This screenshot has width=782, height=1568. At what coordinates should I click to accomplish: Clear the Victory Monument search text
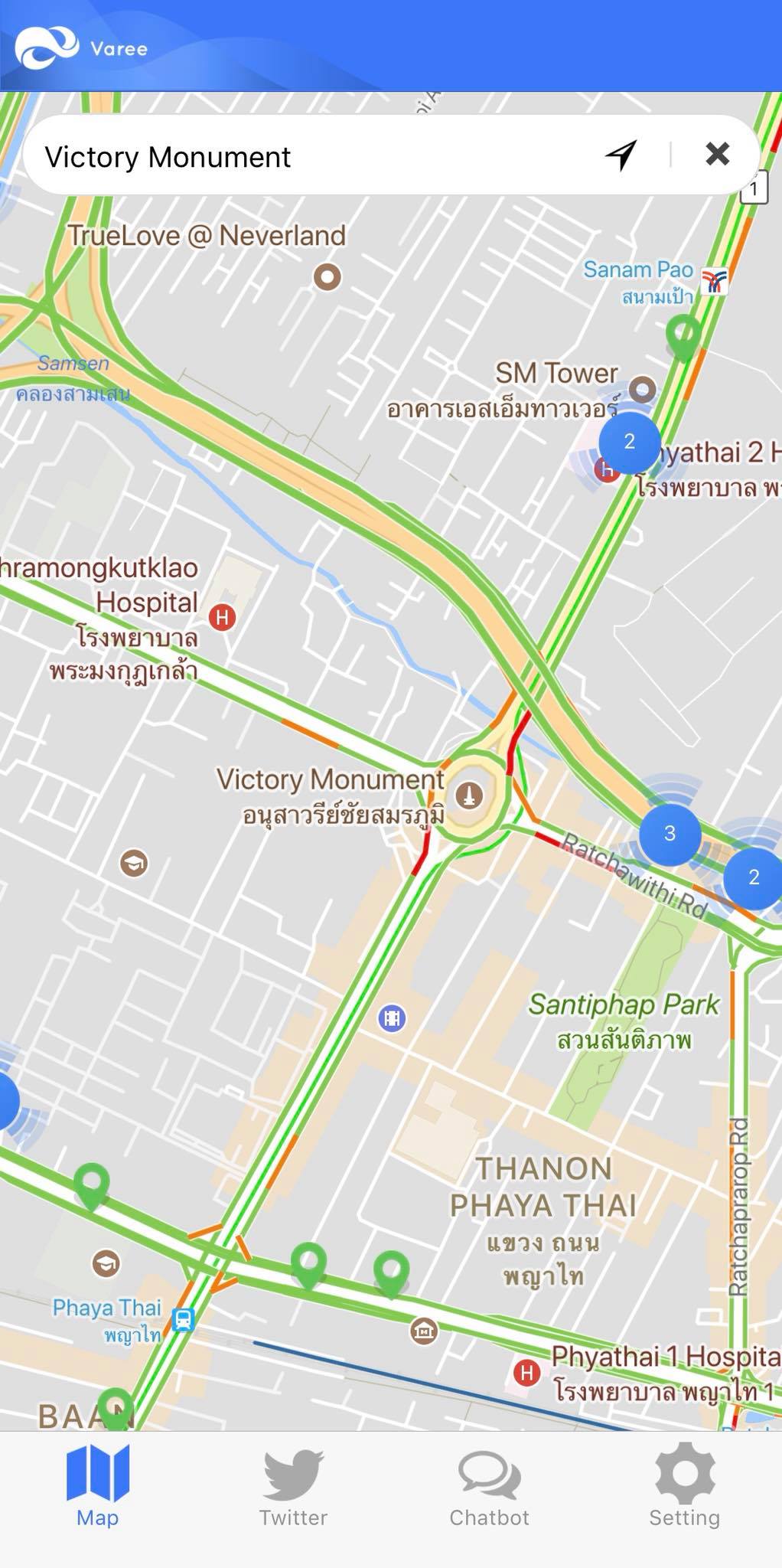tap(717, 155)
